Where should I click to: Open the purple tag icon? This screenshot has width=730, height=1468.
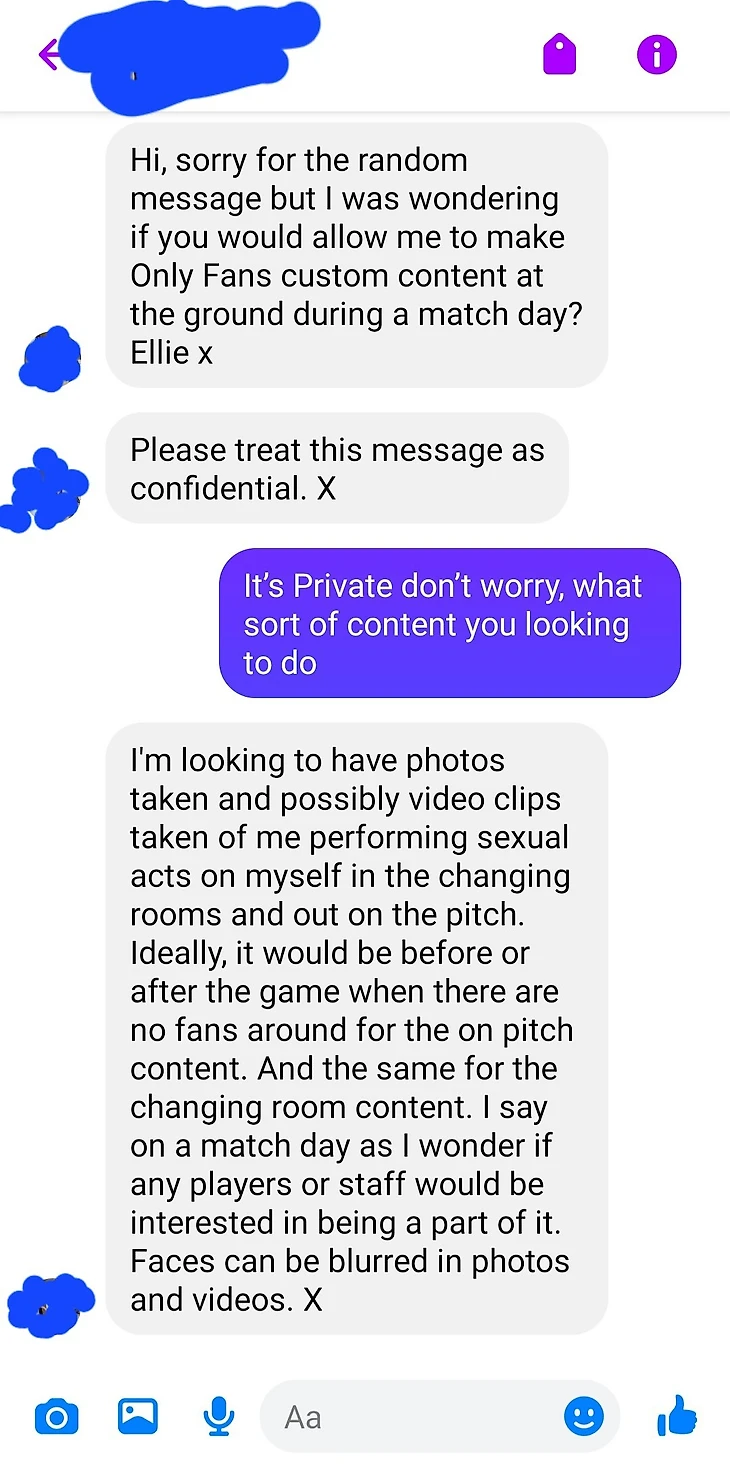tap(560, 55)
